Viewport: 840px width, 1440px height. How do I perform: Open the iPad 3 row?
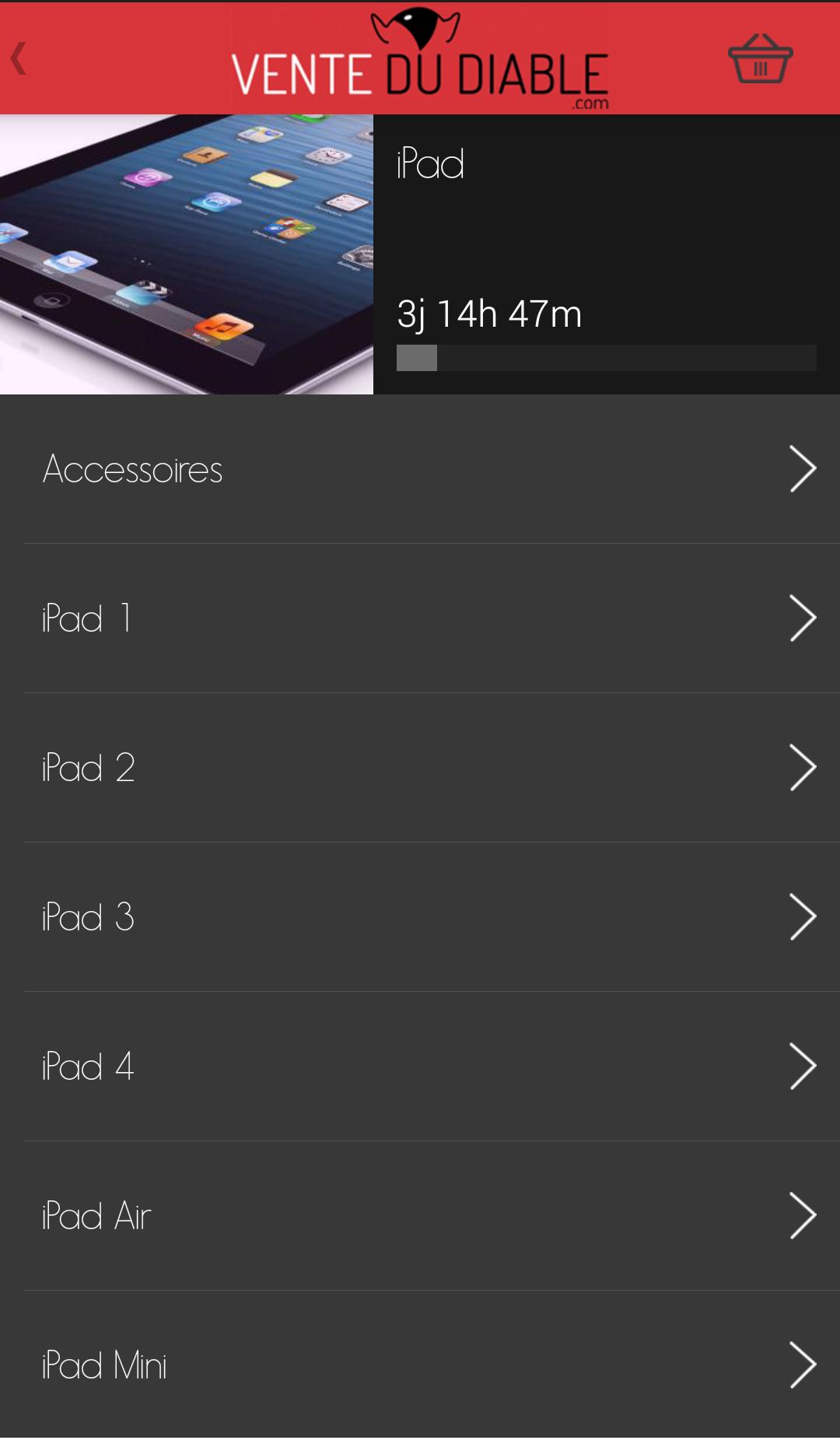(420, 917)
